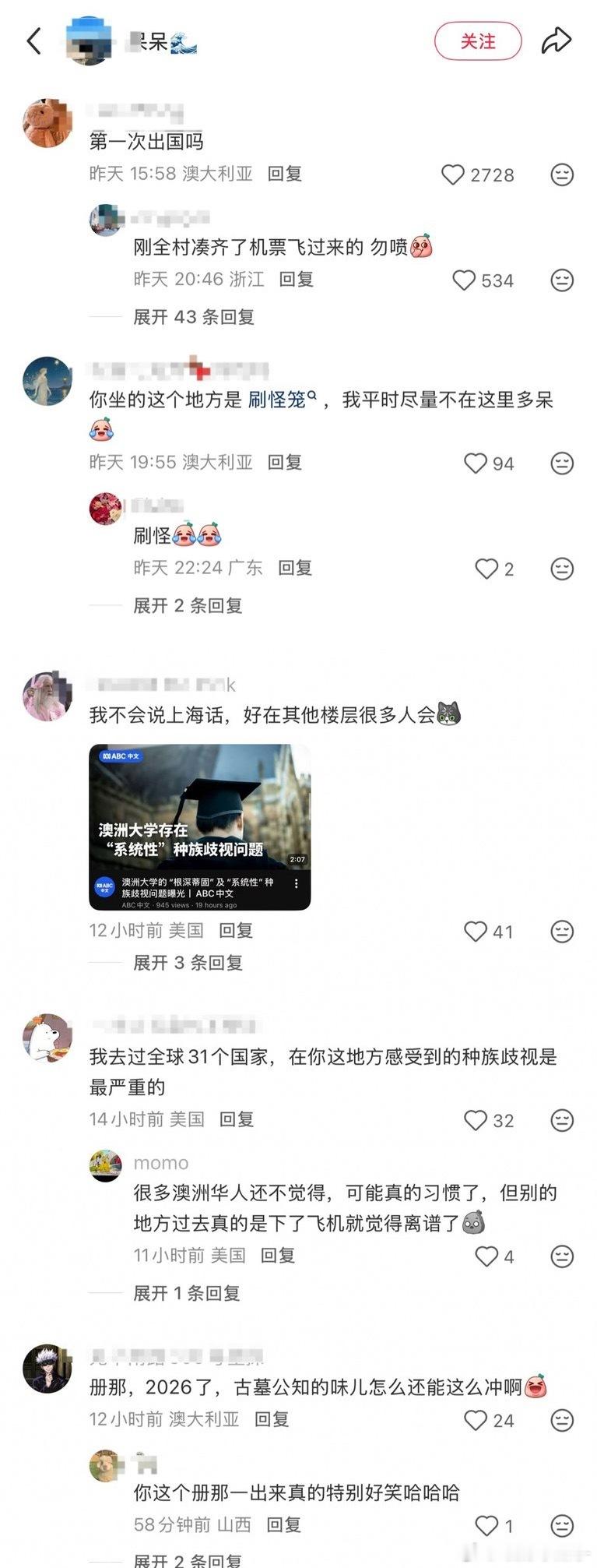Open the share icon at top right

pos(559,41)
